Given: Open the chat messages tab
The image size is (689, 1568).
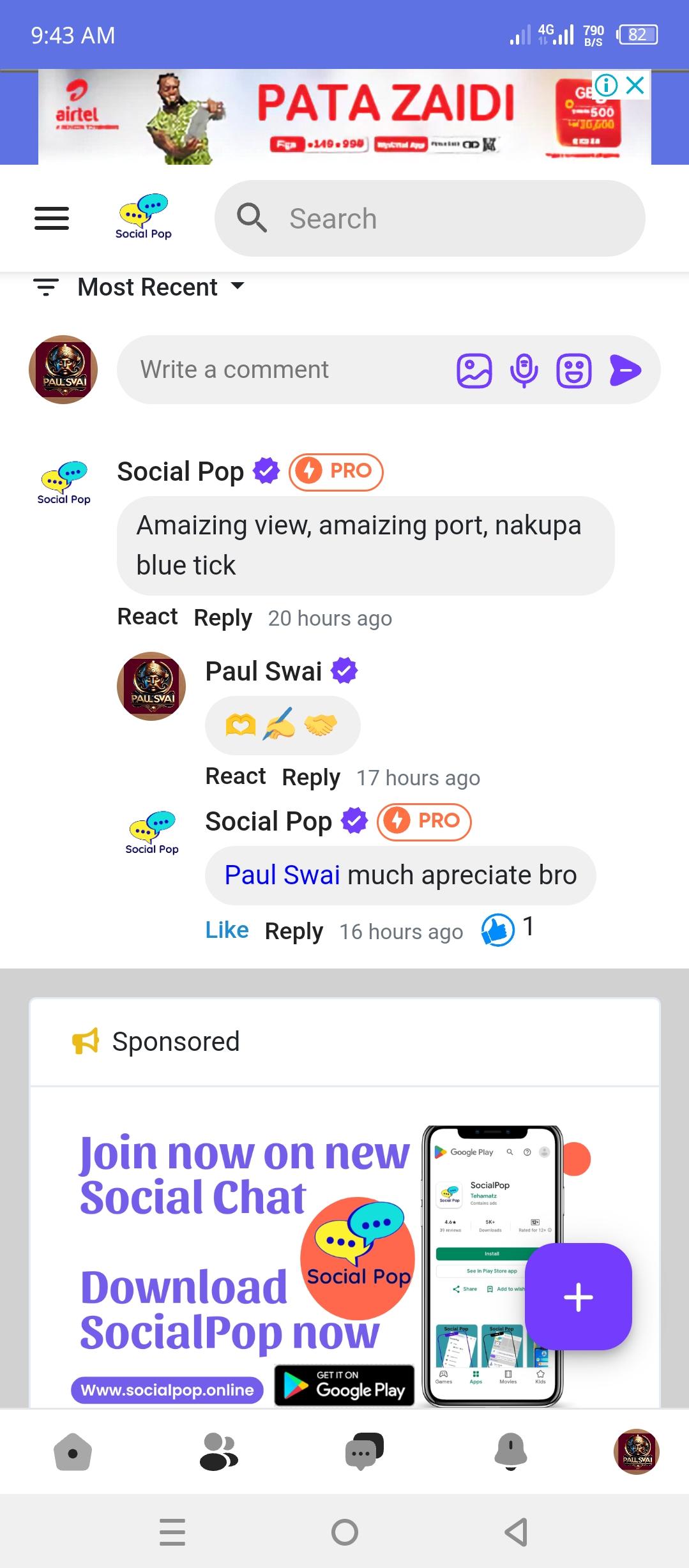Looking at the screenshot, I should coord(364,1452).
